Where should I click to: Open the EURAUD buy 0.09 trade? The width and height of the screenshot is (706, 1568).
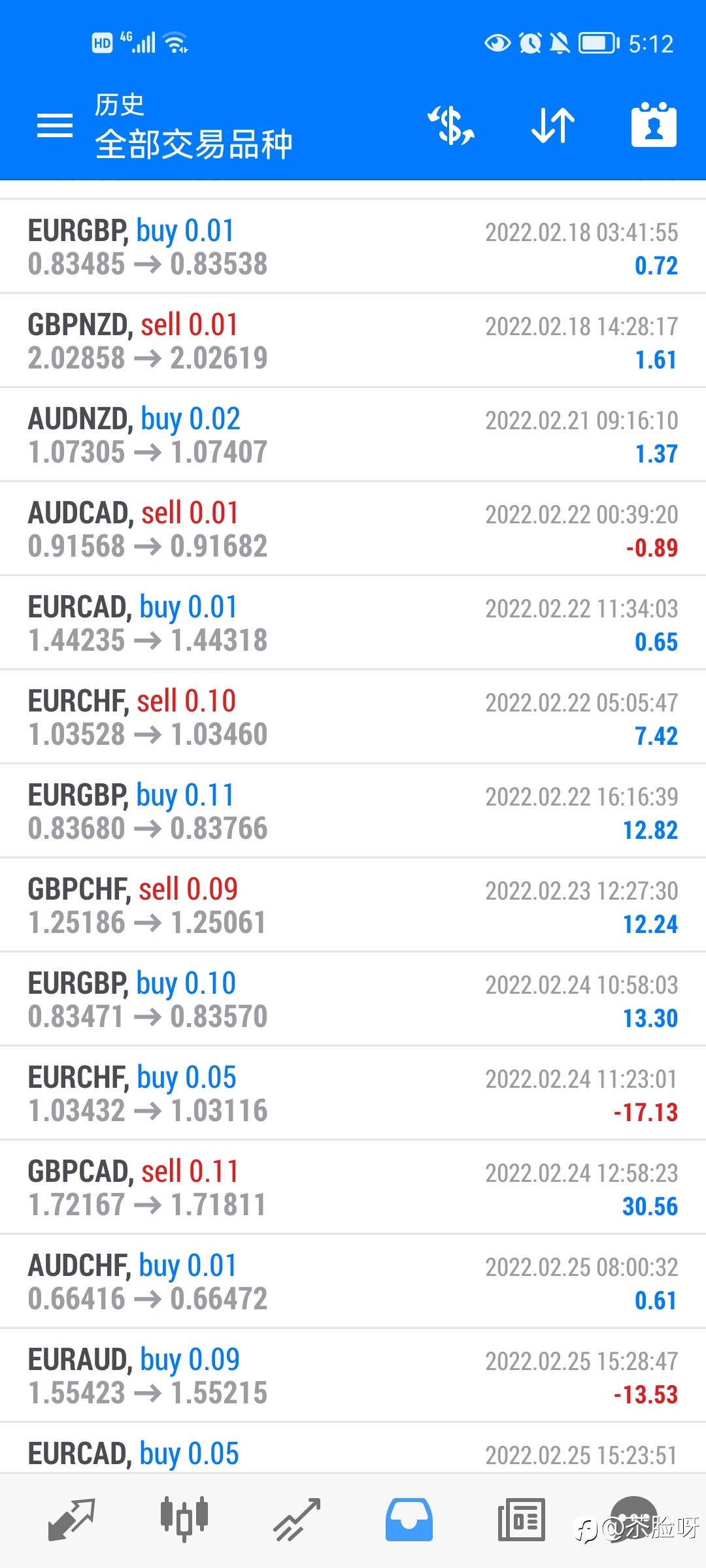coord(353,1375)
